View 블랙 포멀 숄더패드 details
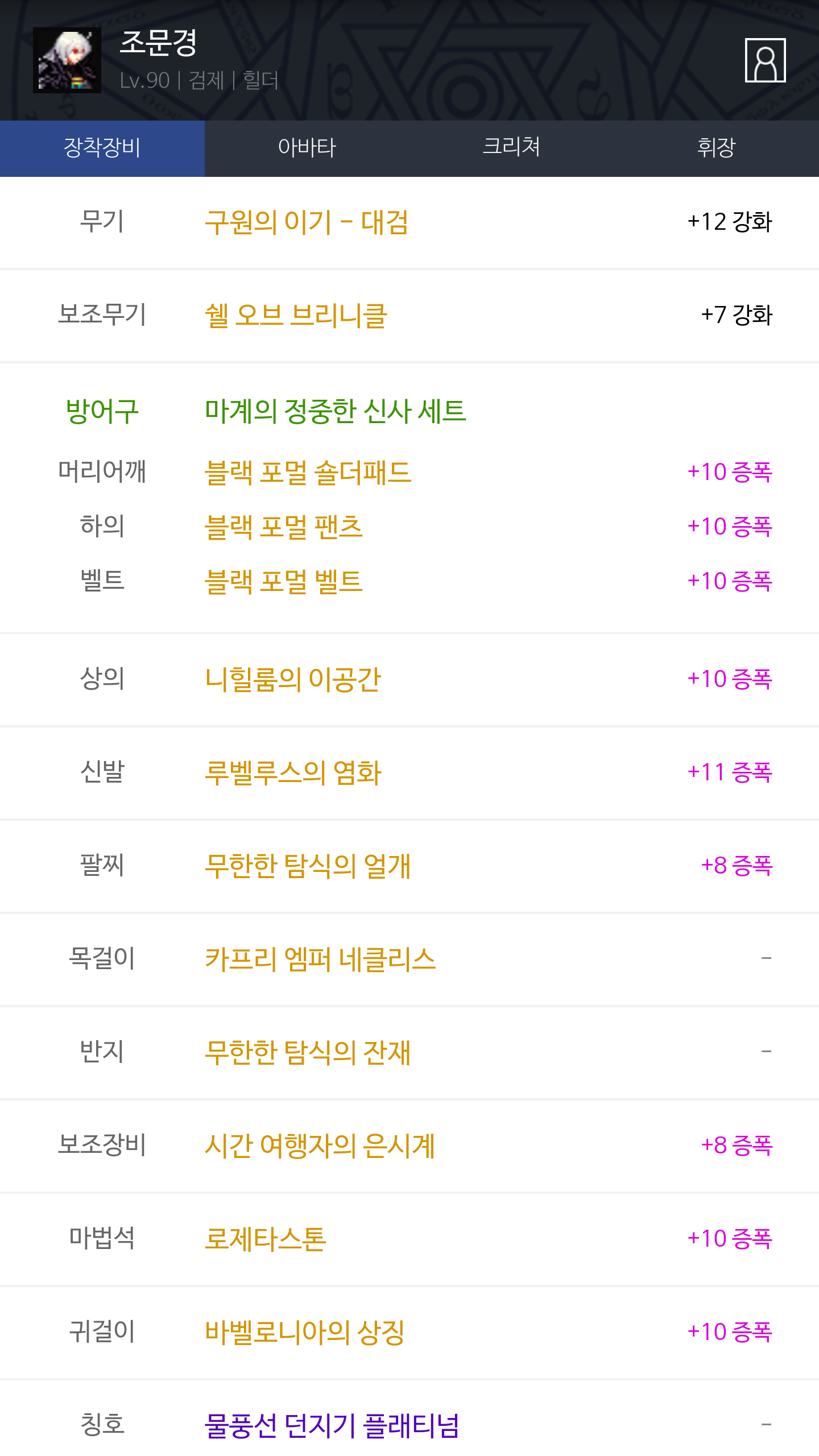The width and height of the screenshot is (819, 1456). coord(308,472)
